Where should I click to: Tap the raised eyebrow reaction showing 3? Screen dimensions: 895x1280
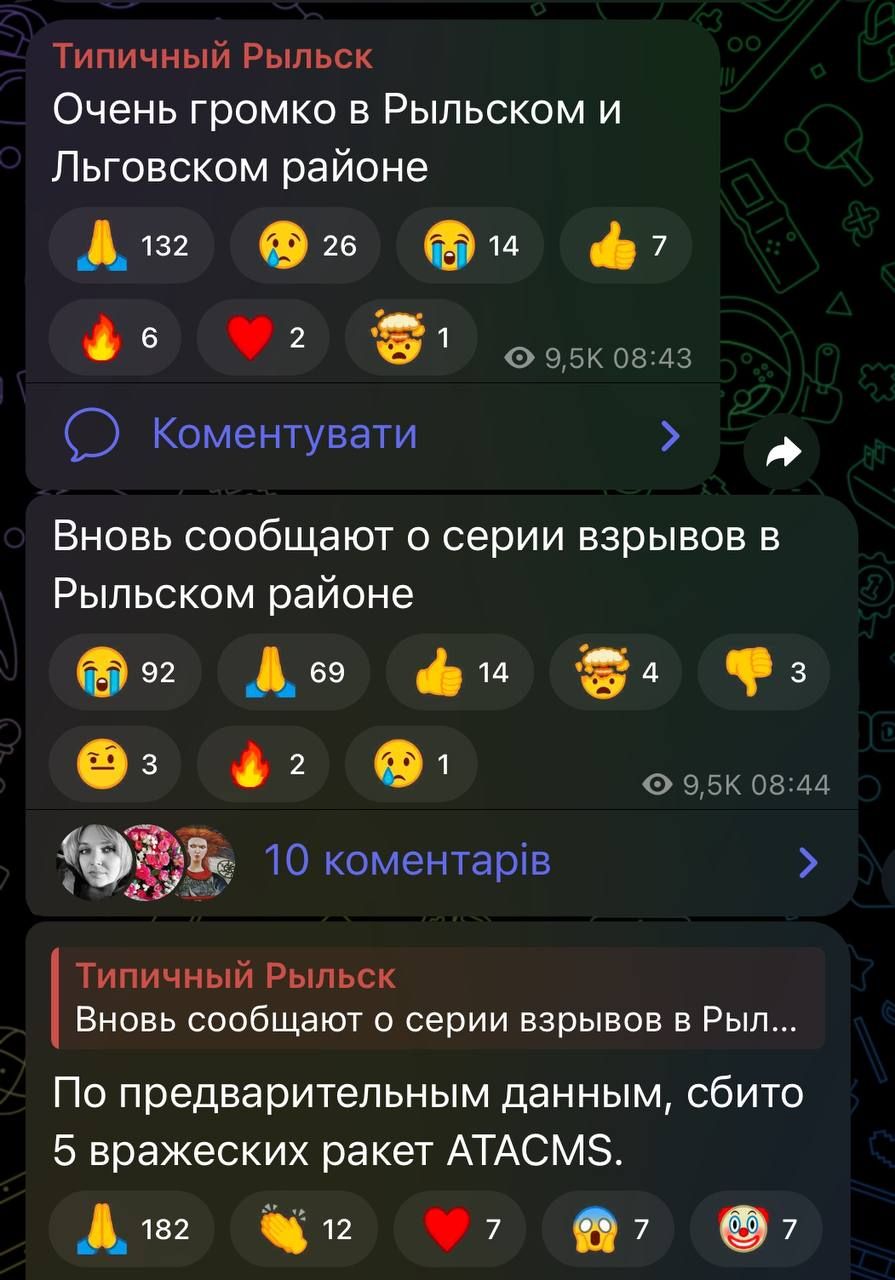pos(114,763)
